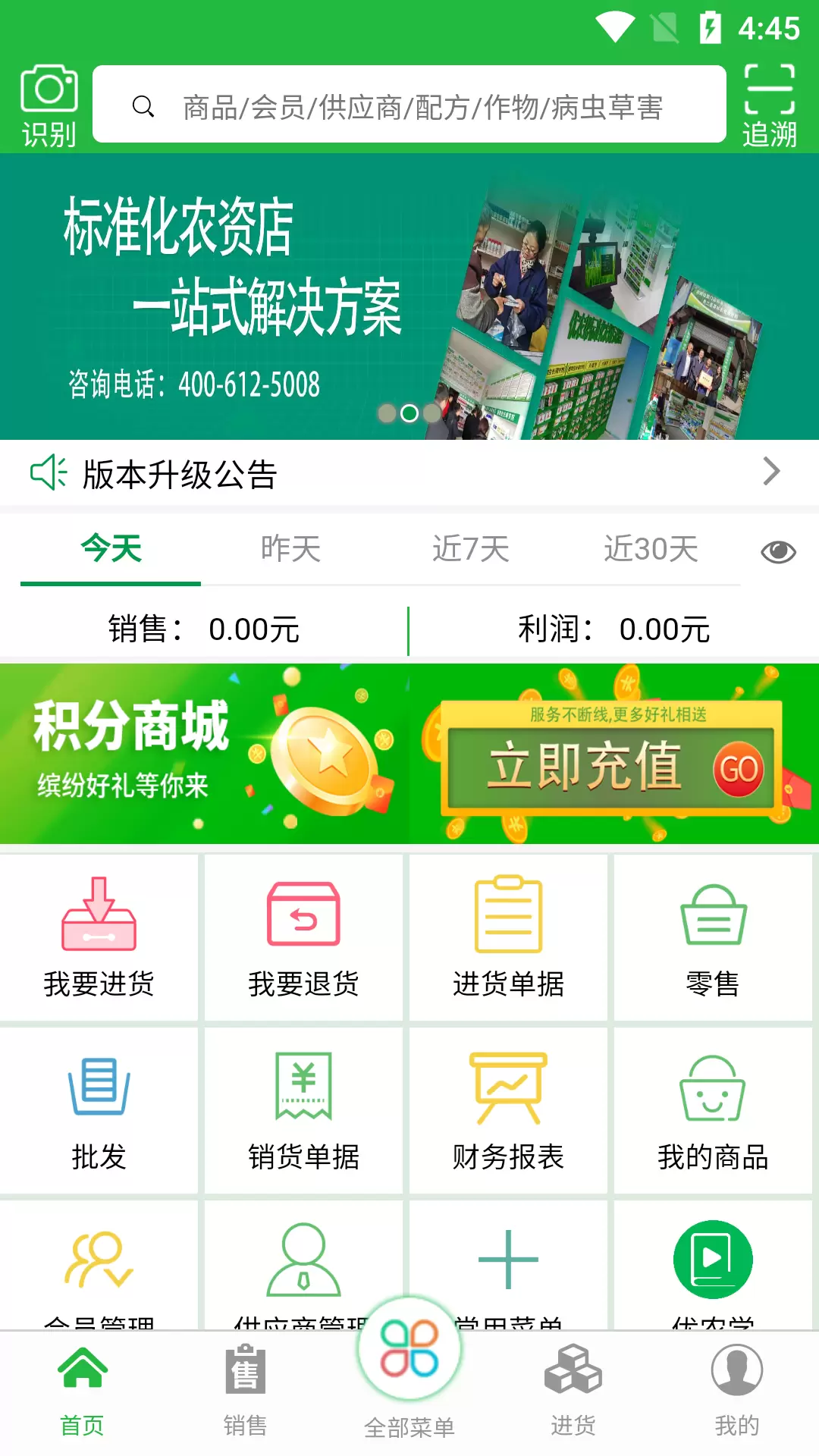Screen dimensions: 819x1456
Task: Open 财务报表
Action: click(508, 1110)
